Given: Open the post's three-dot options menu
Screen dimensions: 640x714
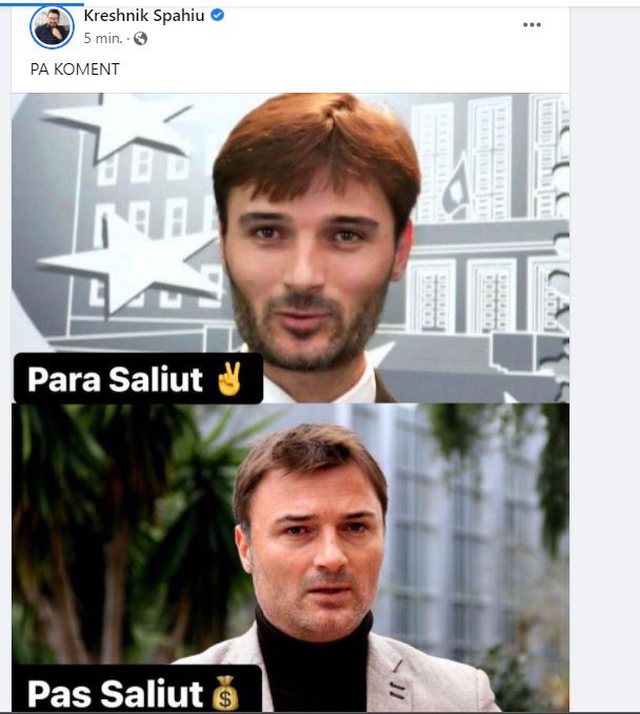Looking at the screenshot, I should (532, 25).
